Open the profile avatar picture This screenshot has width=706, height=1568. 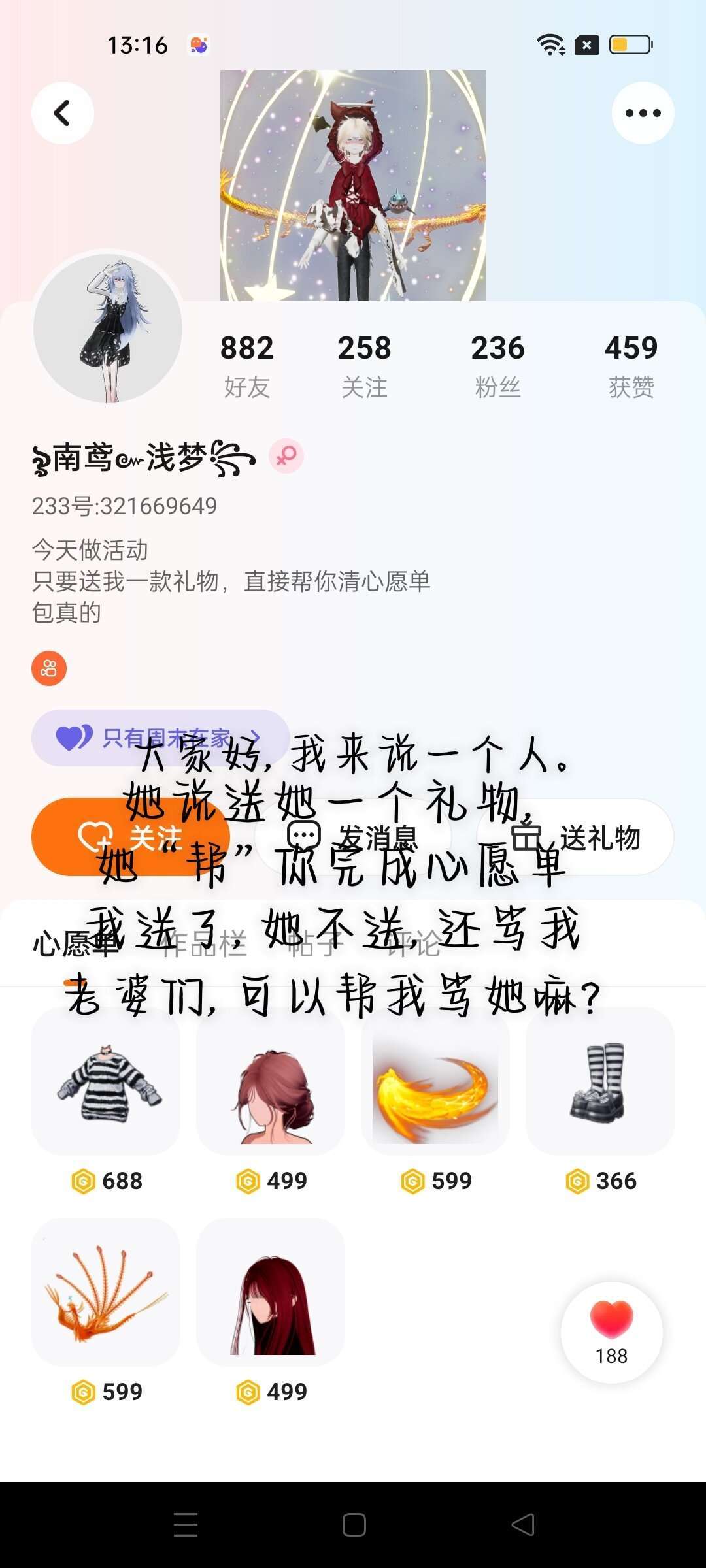(108, 329)
